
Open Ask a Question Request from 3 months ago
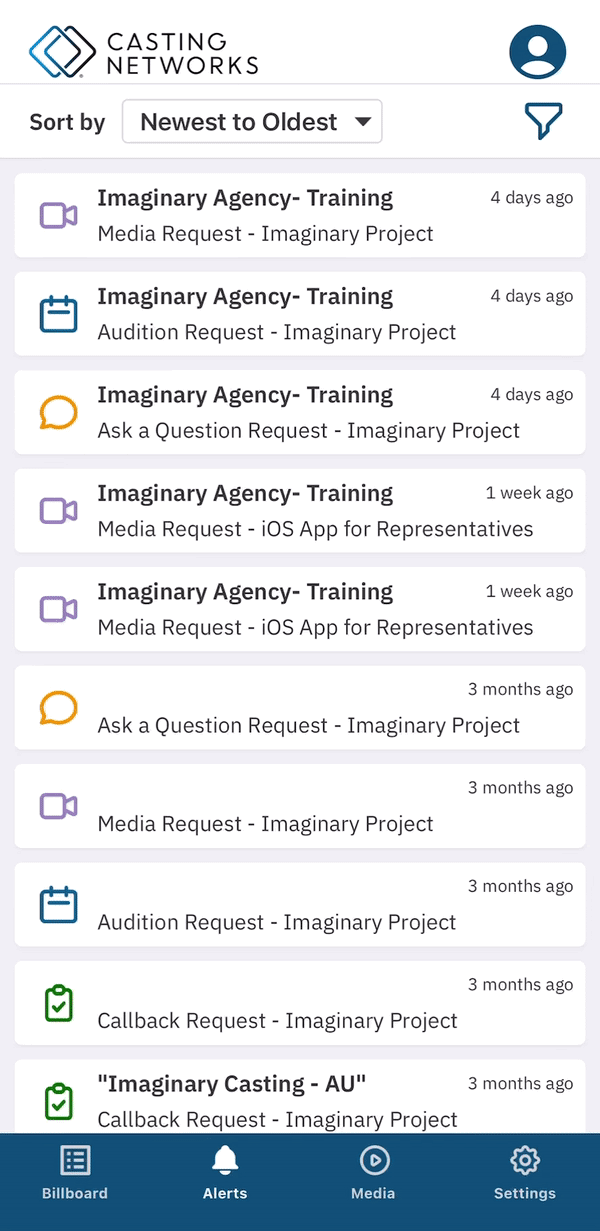tap(300, 708)
